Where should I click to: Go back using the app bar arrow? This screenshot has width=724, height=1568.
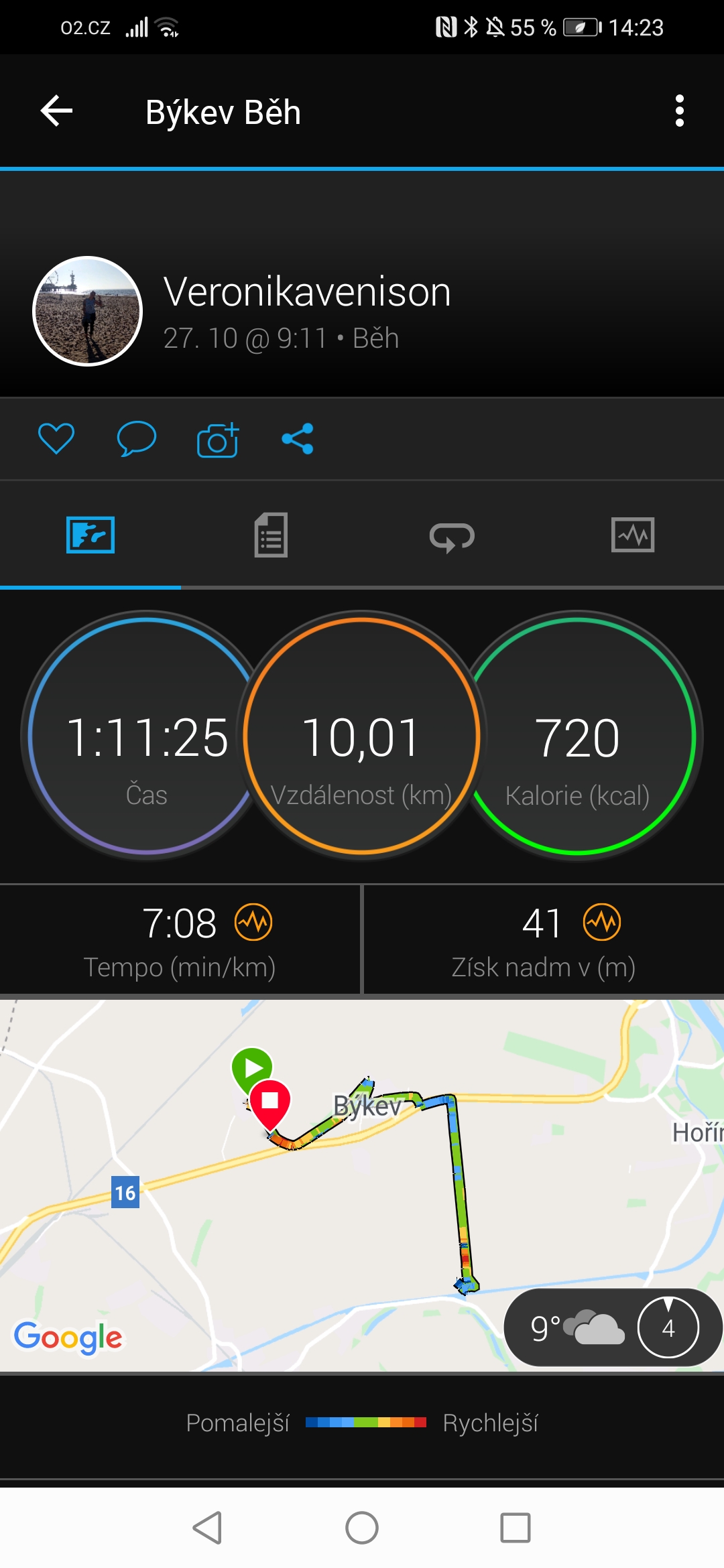[x=56, y=111]
